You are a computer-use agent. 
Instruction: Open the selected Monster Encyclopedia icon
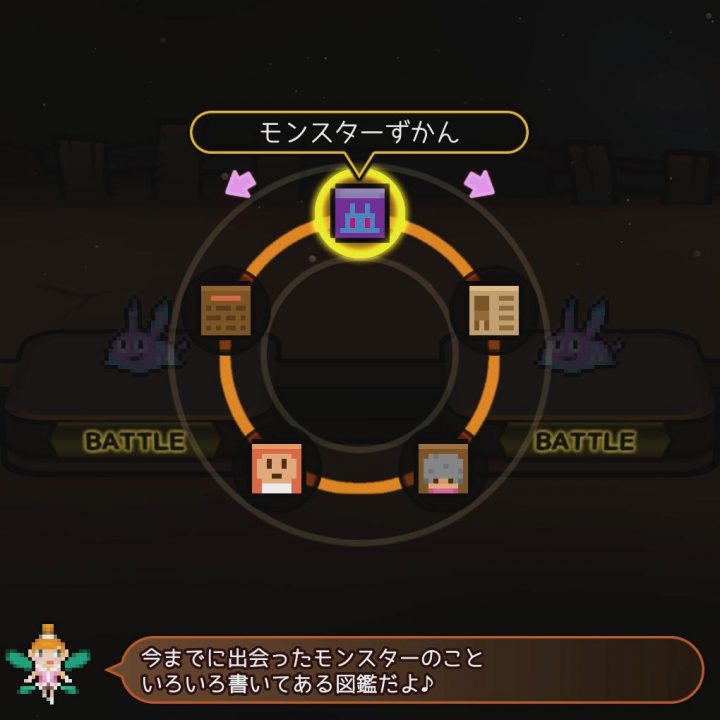(360, 213)
